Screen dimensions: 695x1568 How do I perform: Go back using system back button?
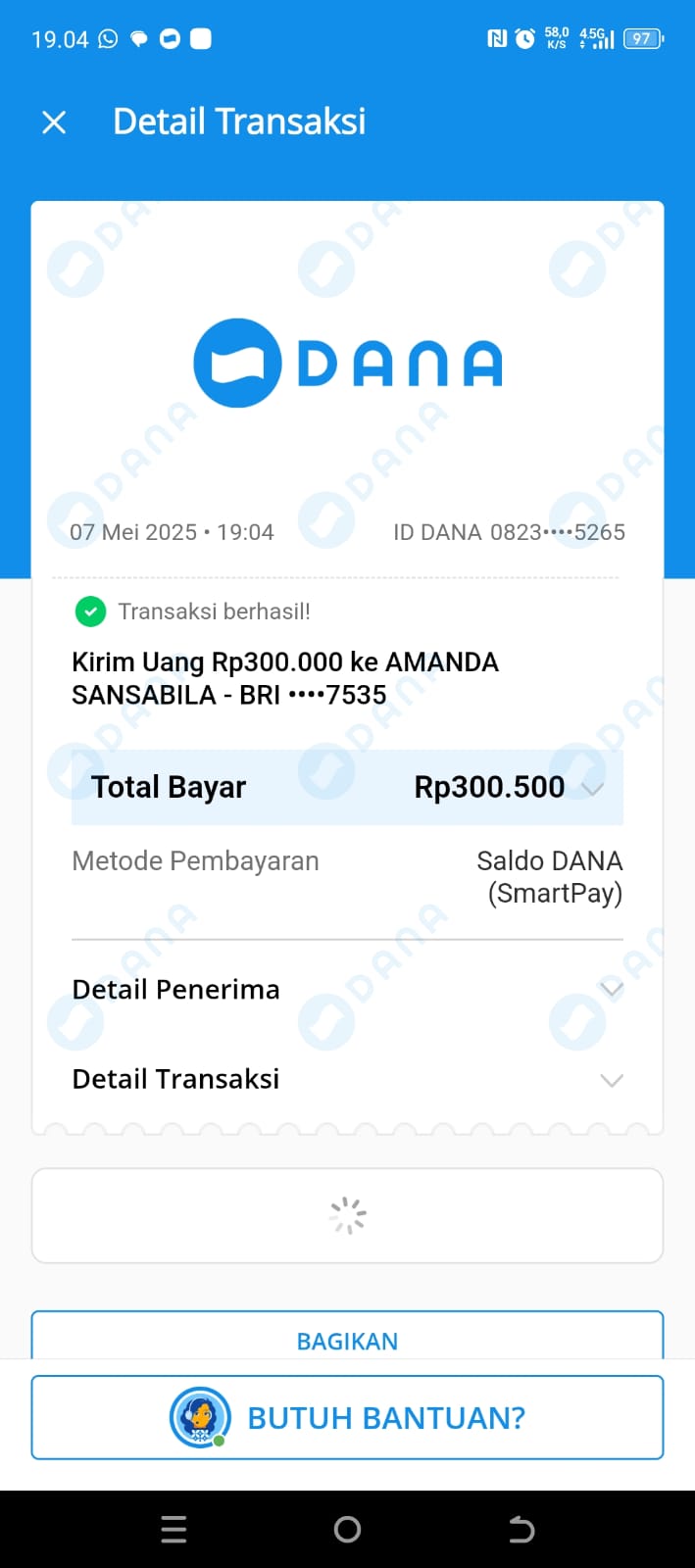click(x=521, y=1529)
